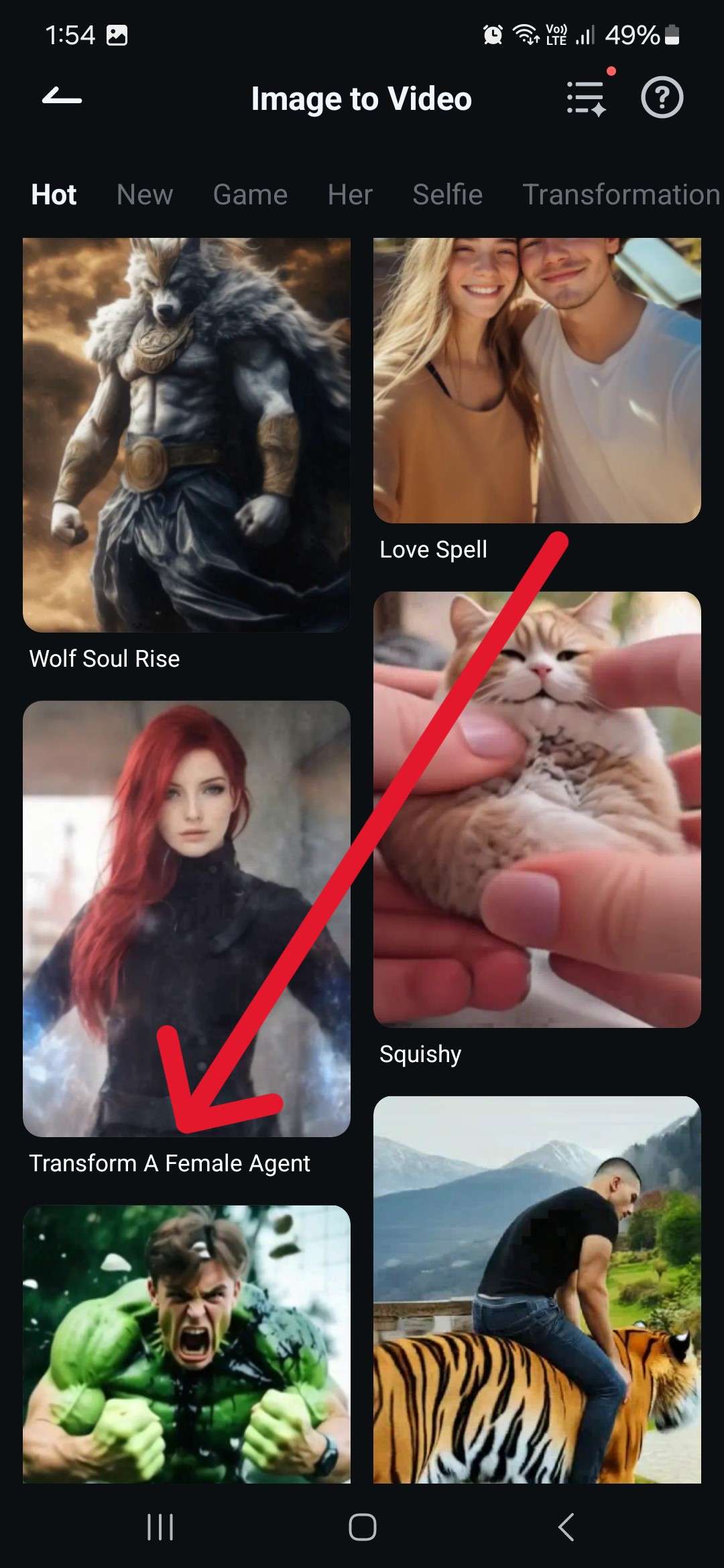Open recent apps from navigation bar
This screenshot has width=724, height=1568.
[x=160, y=1527]
